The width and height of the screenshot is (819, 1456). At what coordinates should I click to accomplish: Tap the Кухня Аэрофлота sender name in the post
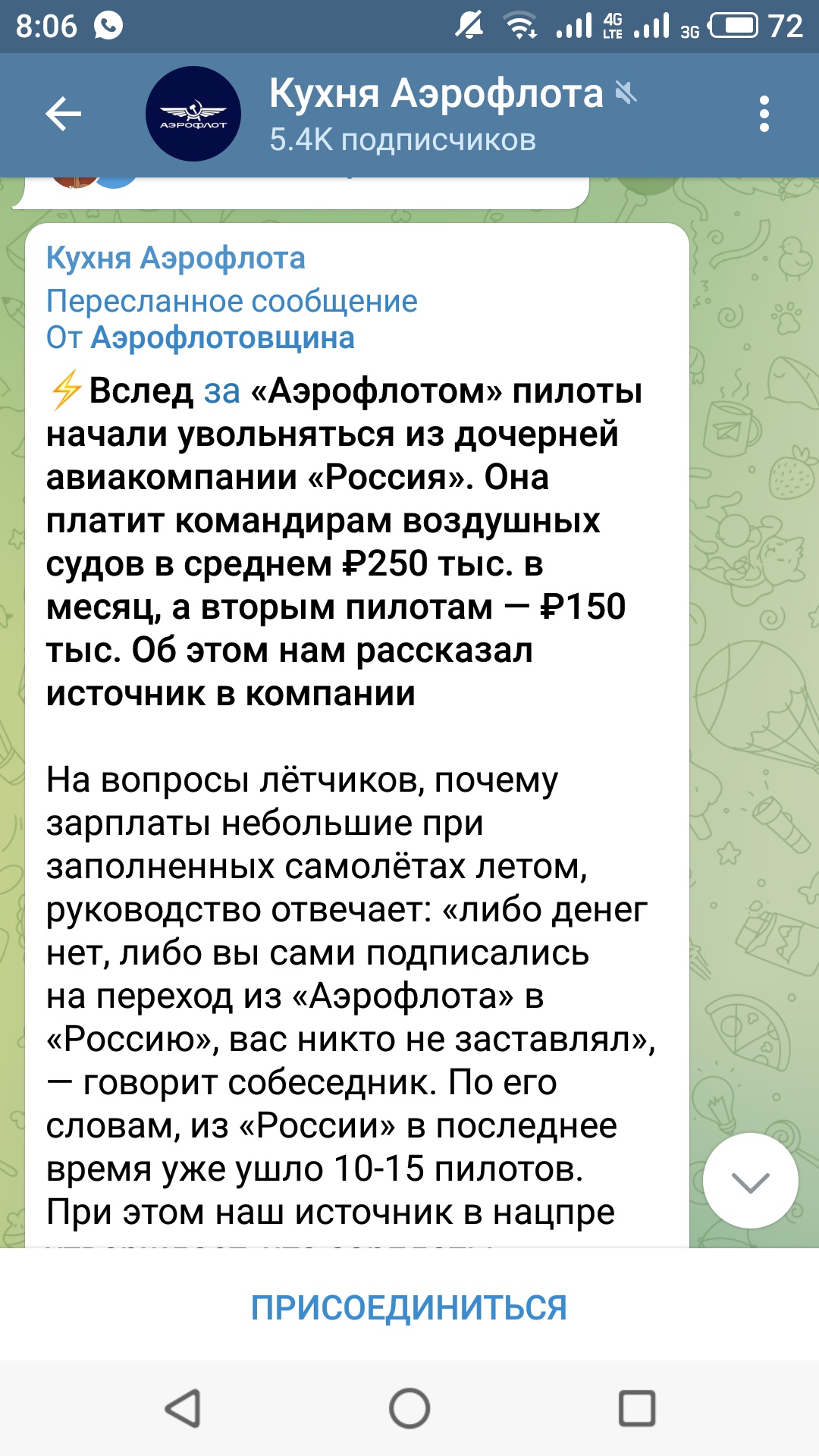tap(176, 259)
